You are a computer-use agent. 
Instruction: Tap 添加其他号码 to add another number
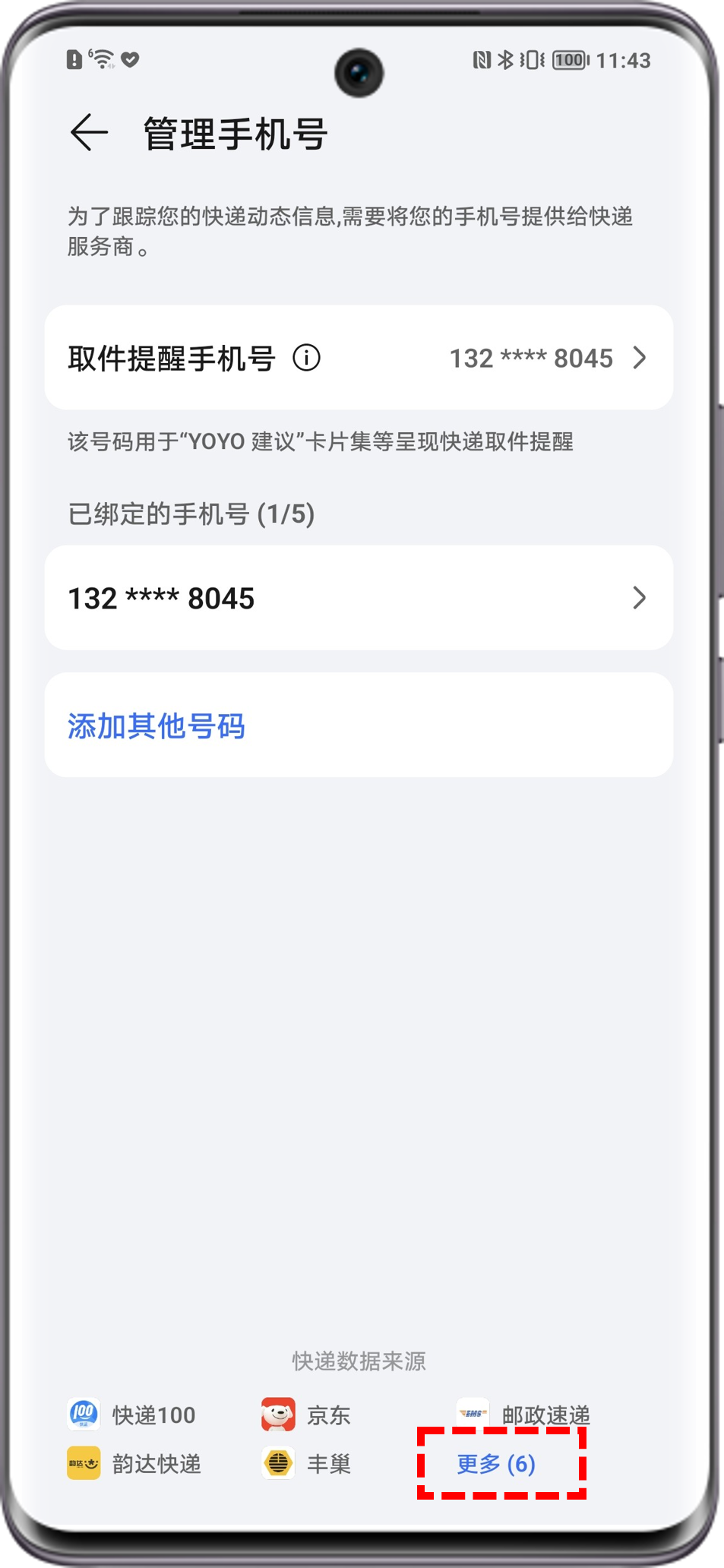156,726
